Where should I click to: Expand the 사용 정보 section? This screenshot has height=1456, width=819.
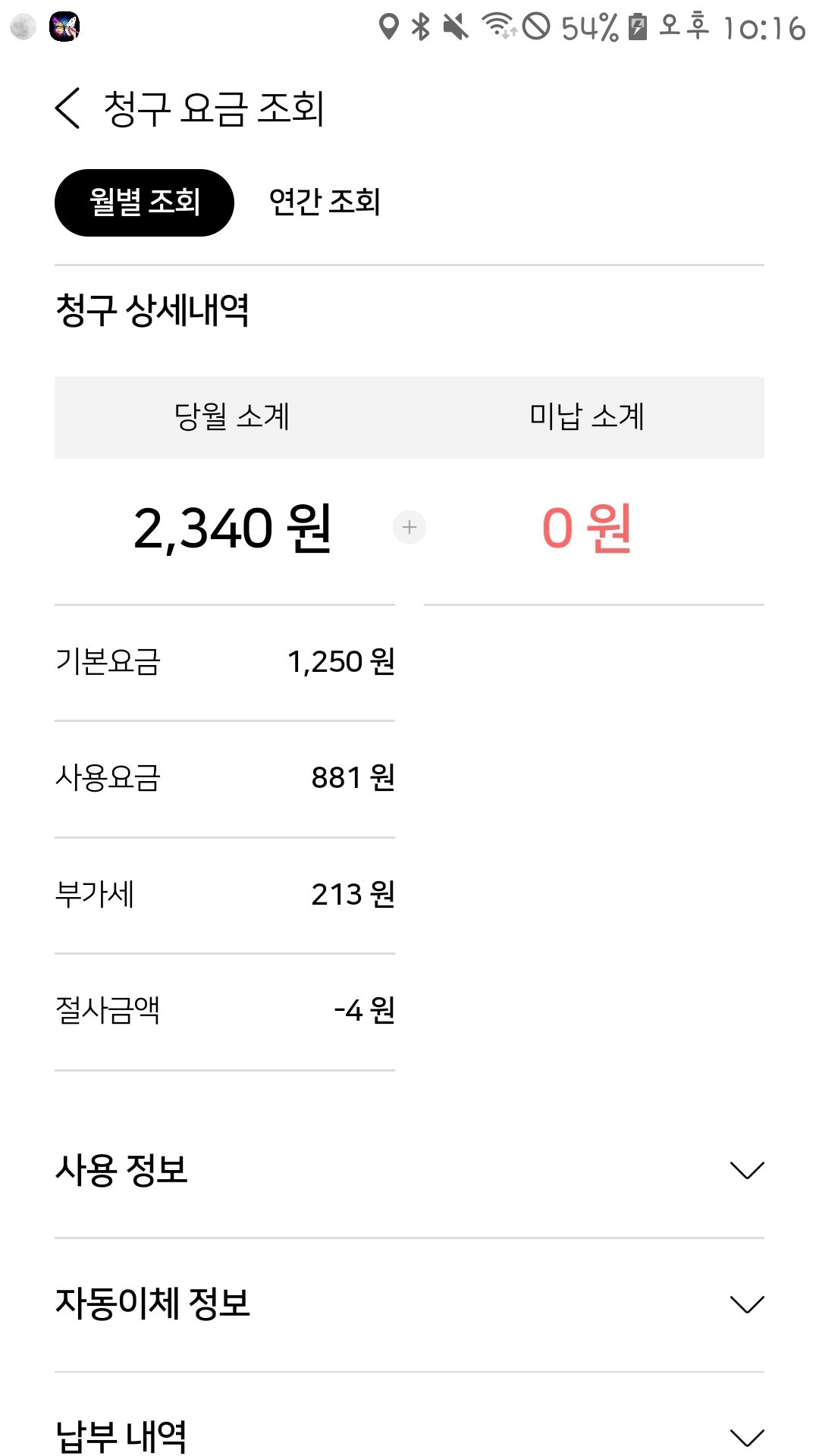tap(746, 1170)
